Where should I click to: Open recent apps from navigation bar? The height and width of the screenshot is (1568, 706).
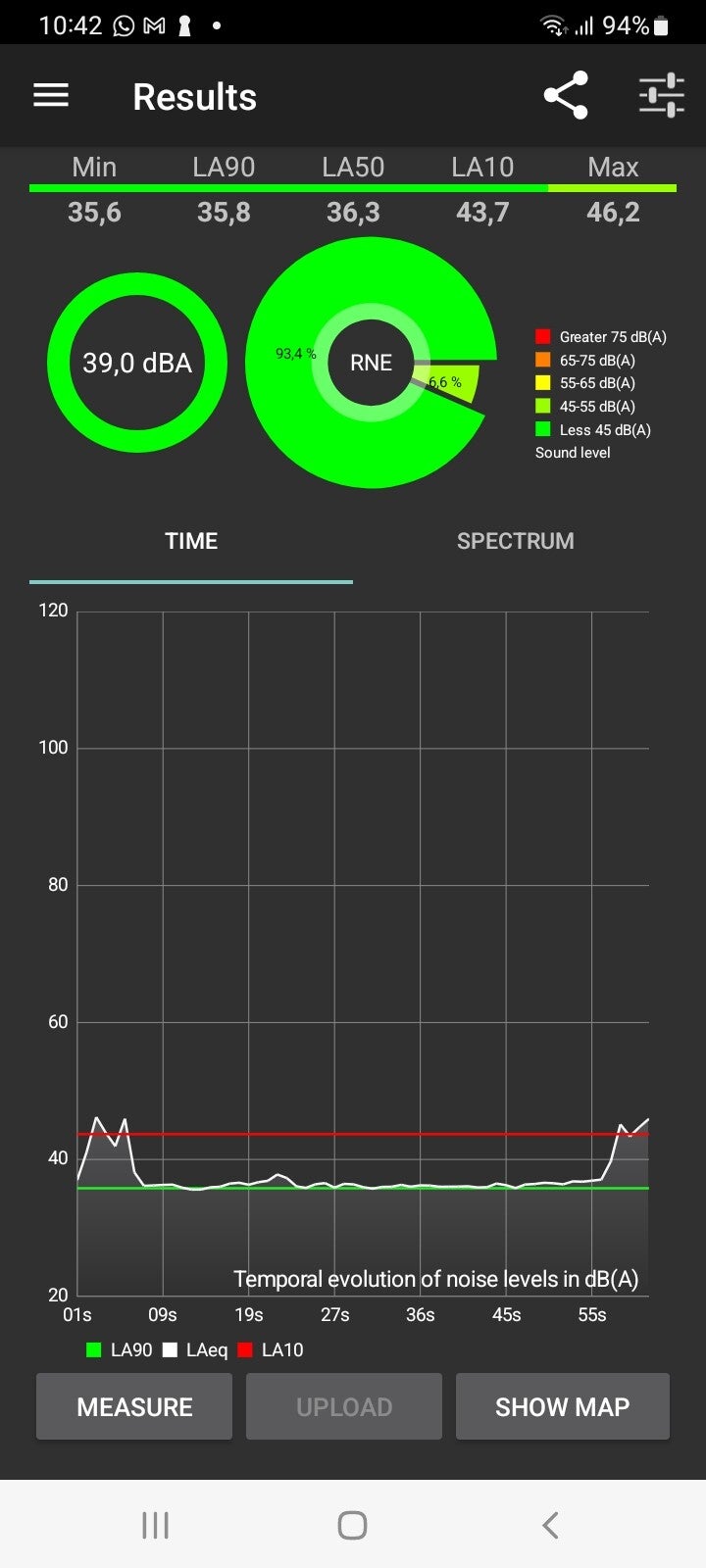[x=155, y=1525]
